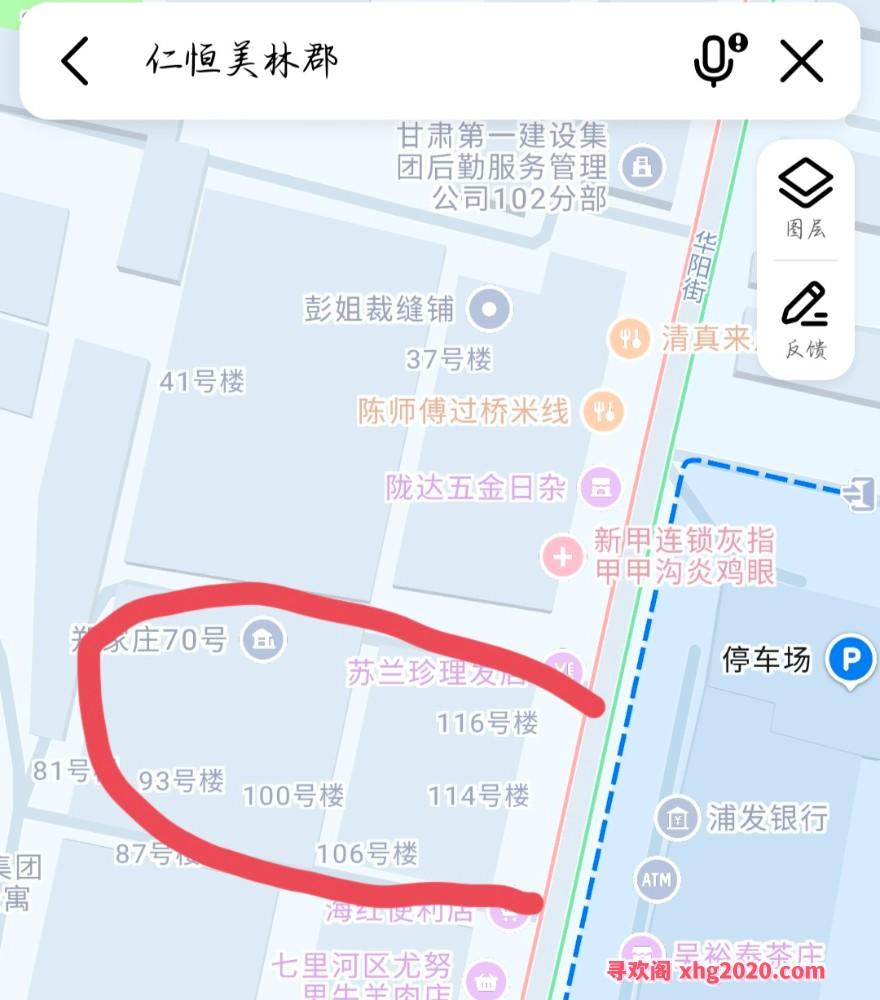Start voice search with the microphone

point(719,60)
